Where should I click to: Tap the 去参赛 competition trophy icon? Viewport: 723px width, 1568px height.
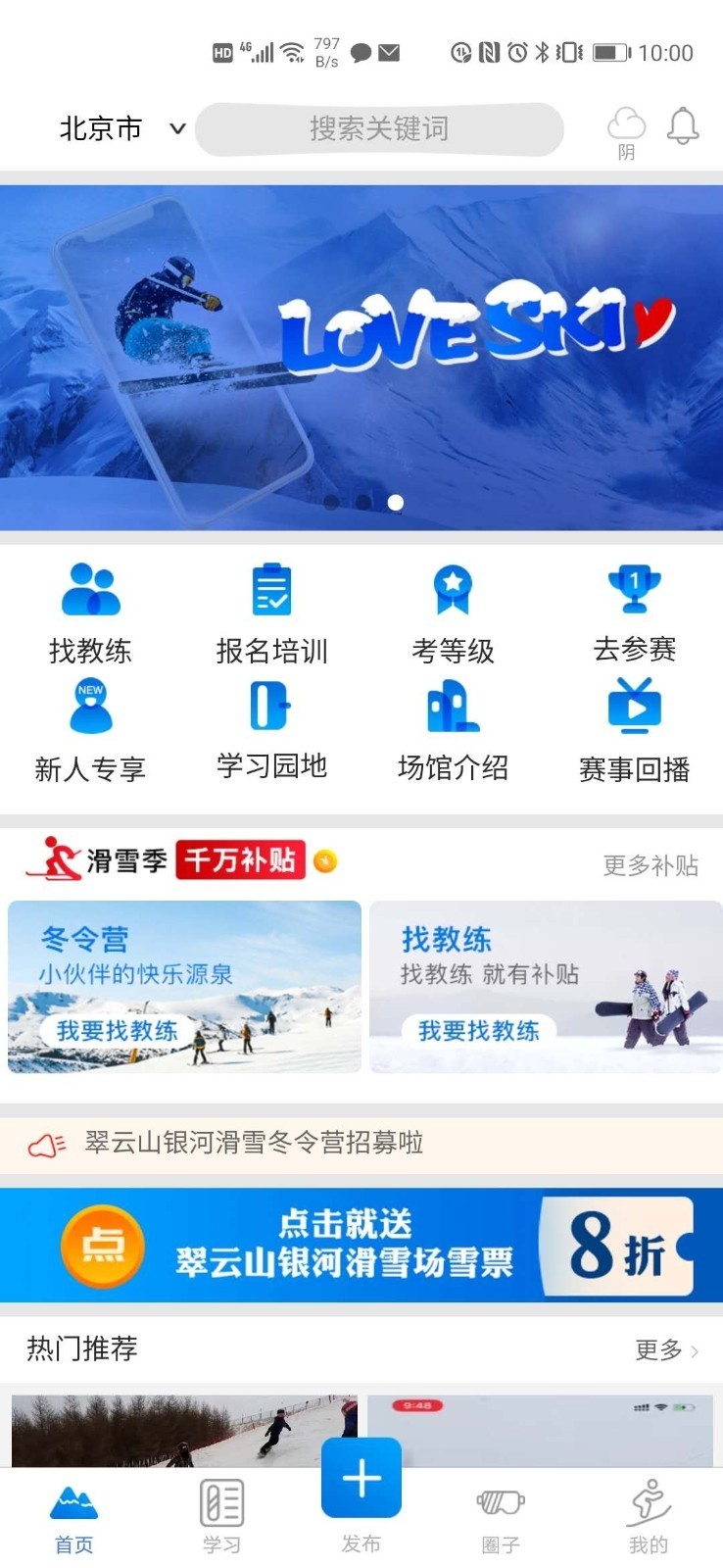pyautogui.click(x=634, y=588)
